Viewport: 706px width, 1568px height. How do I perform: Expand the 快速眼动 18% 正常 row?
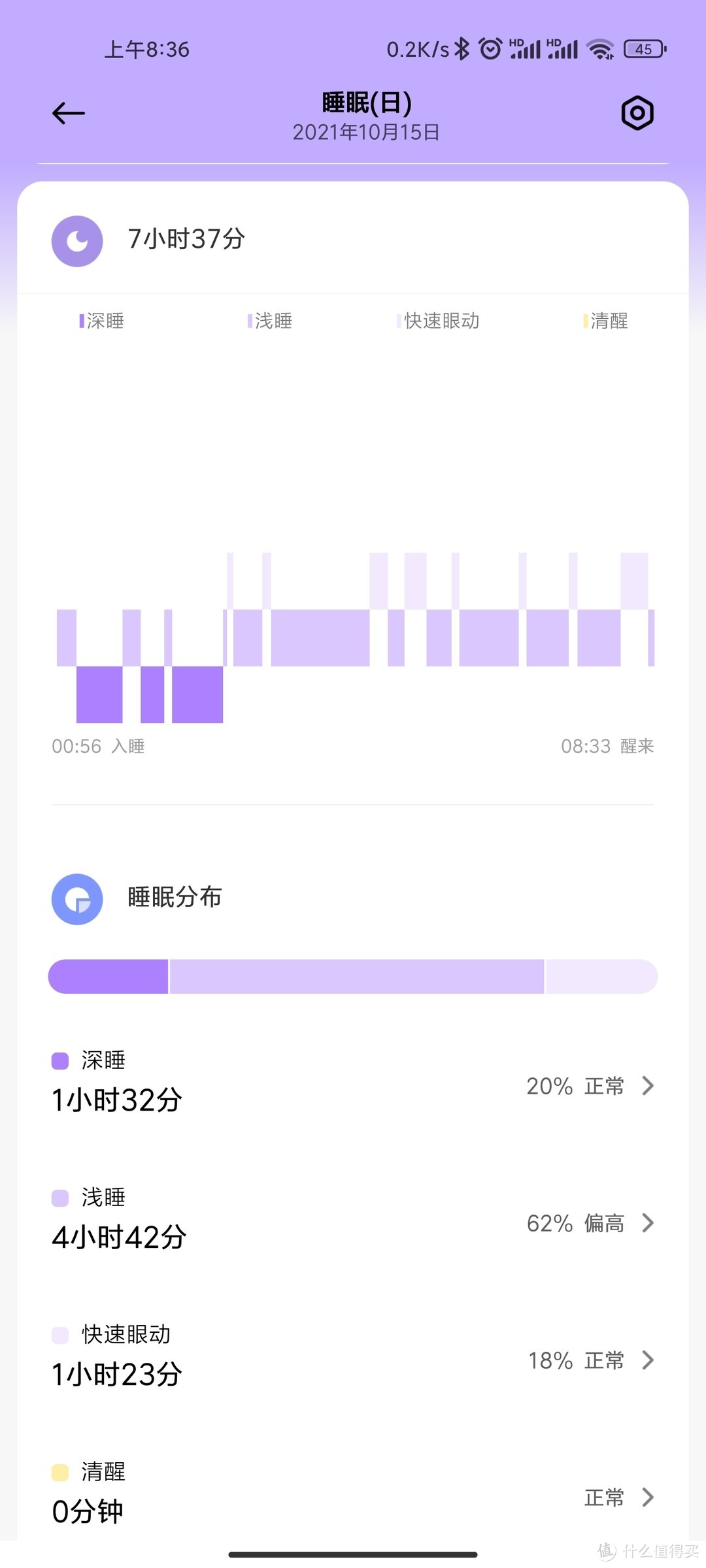647,1361
